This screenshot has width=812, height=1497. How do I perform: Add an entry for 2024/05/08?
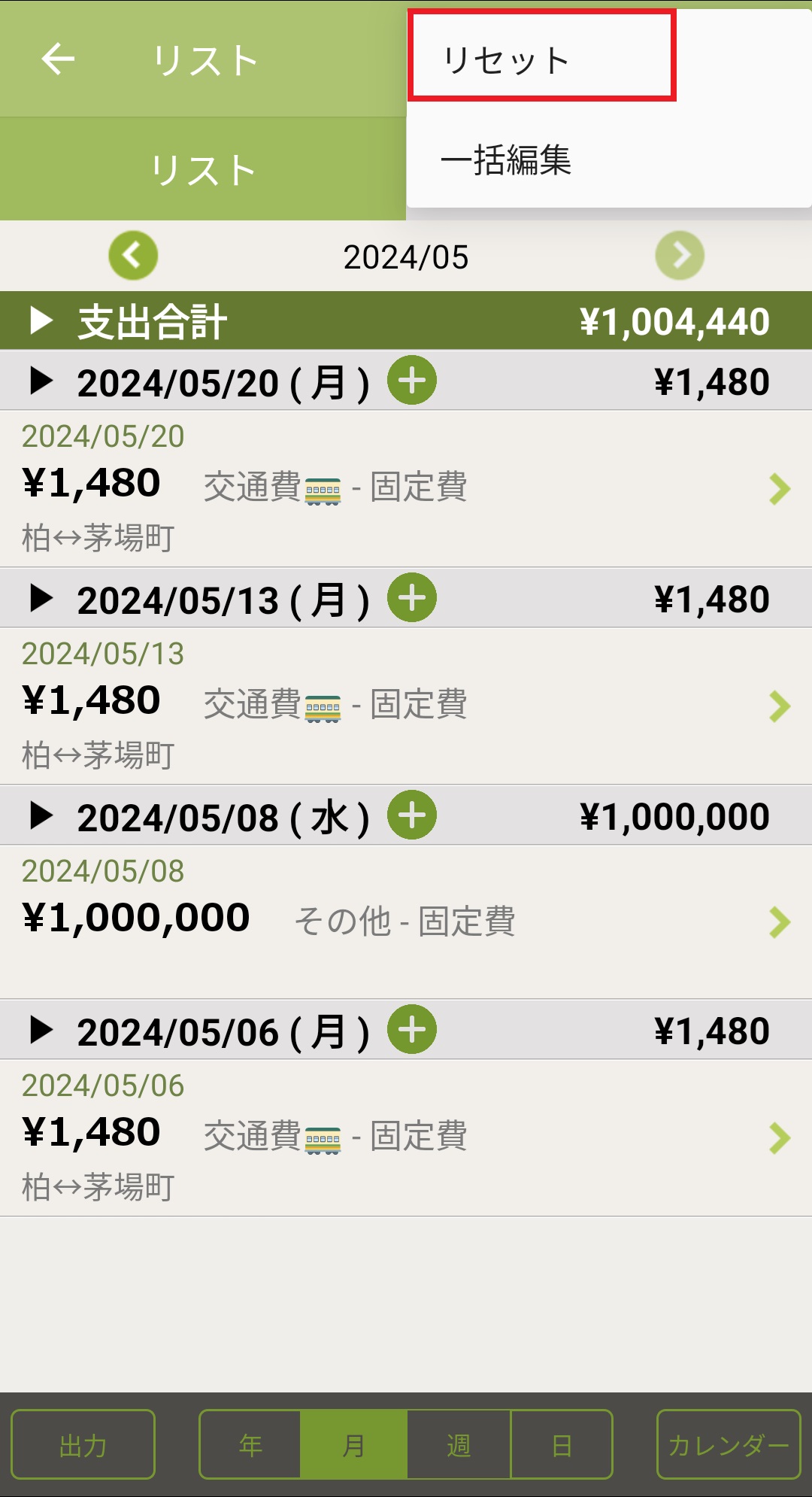[411, 815]
